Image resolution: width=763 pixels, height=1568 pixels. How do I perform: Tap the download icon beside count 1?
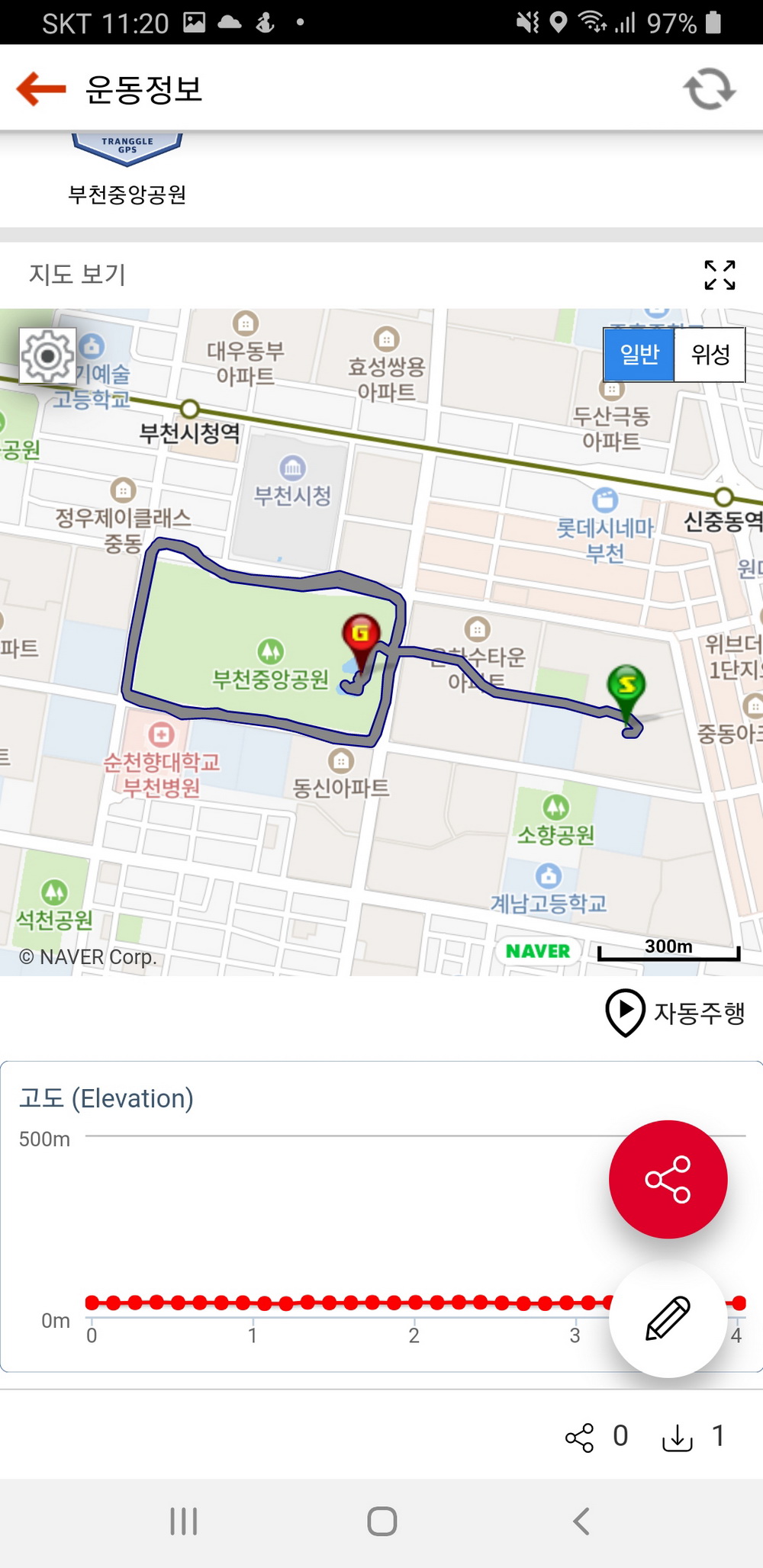coord(677,1438)
